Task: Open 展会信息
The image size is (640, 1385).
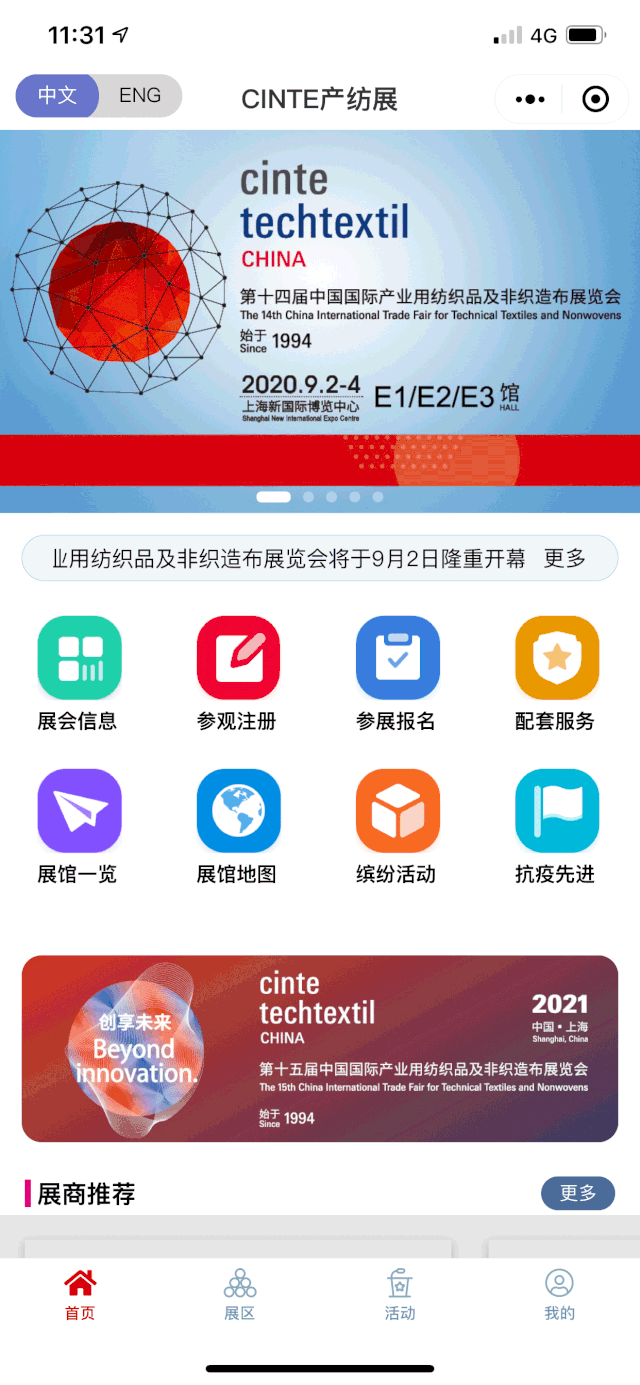Action: coord(79,672)
